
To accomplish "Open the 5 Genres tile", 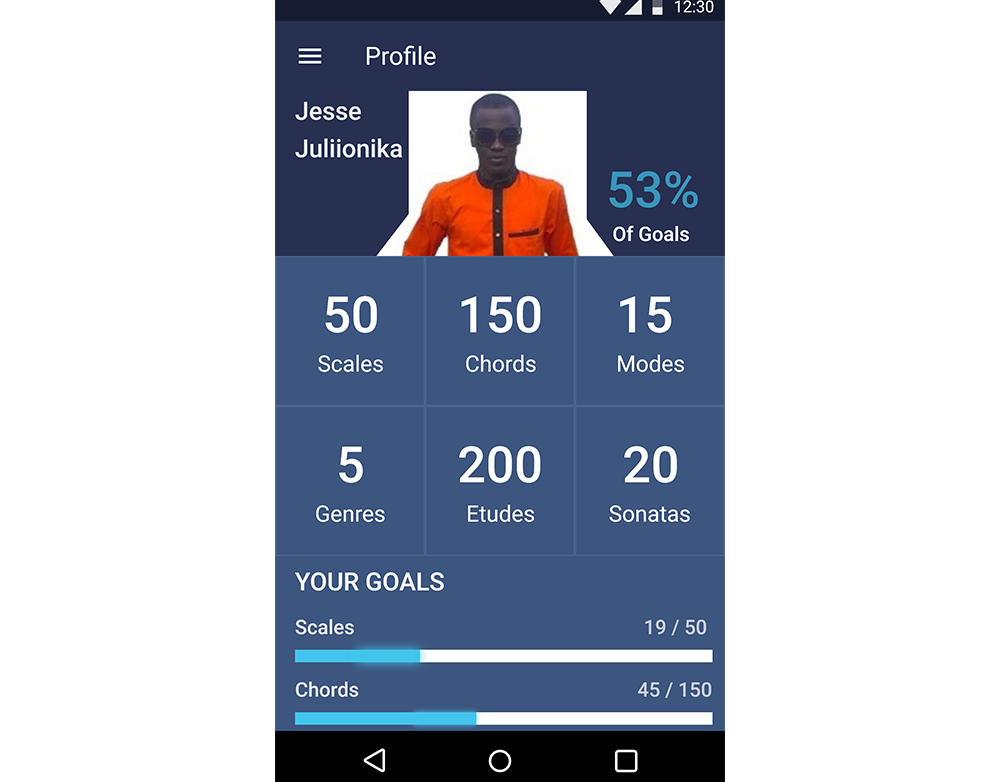I will (350, 481).
